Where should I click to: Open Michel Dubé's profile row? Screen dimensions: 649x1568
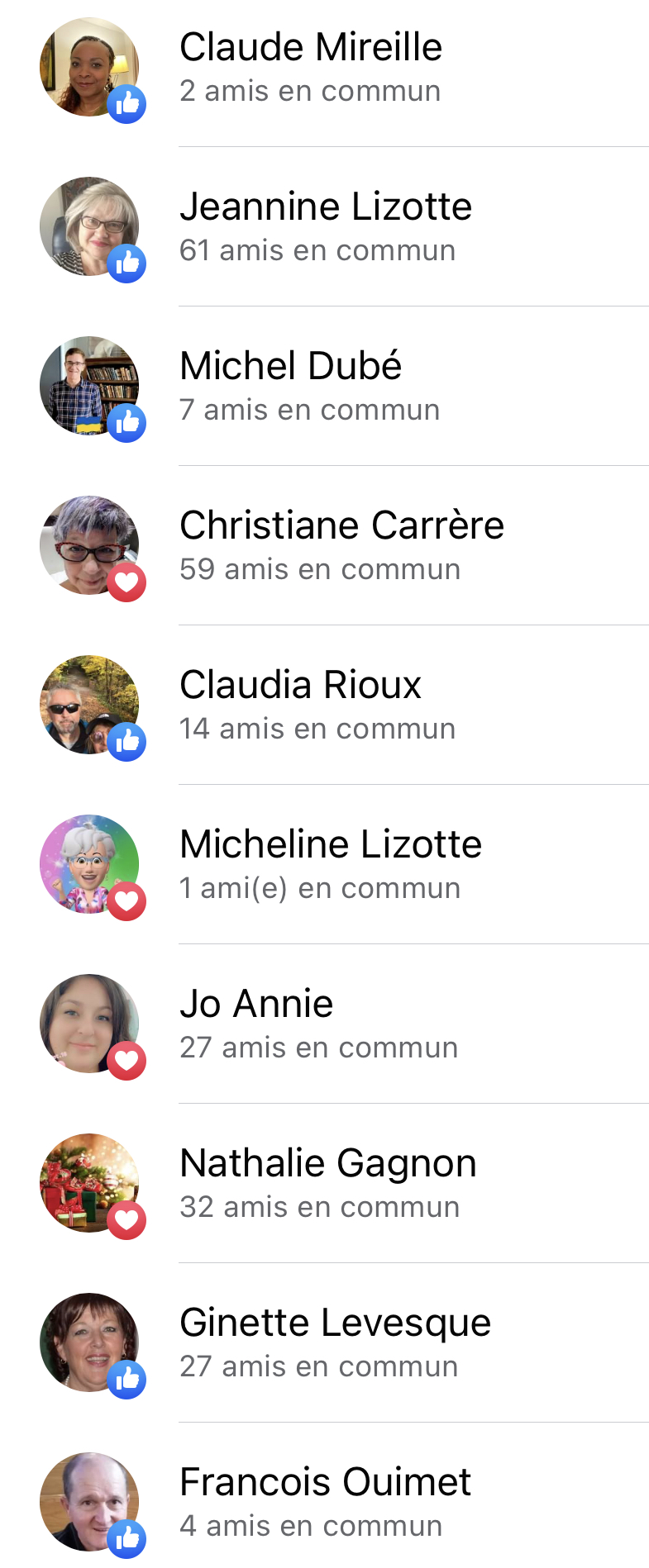(290, 367)
